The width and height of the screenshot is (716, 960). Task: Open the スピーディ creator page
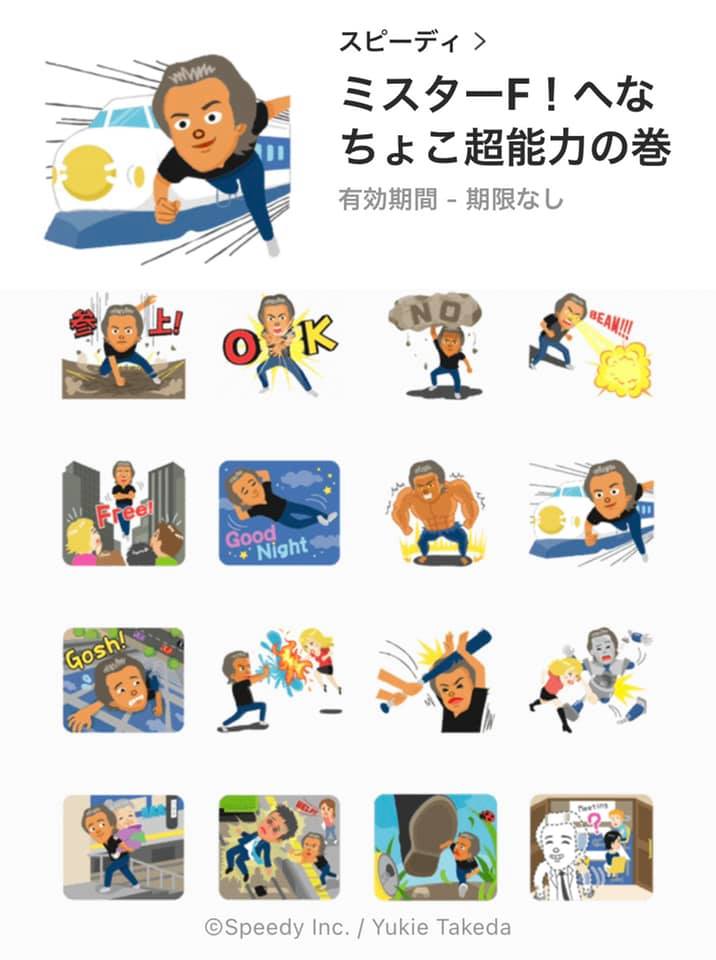click(412, 41)
